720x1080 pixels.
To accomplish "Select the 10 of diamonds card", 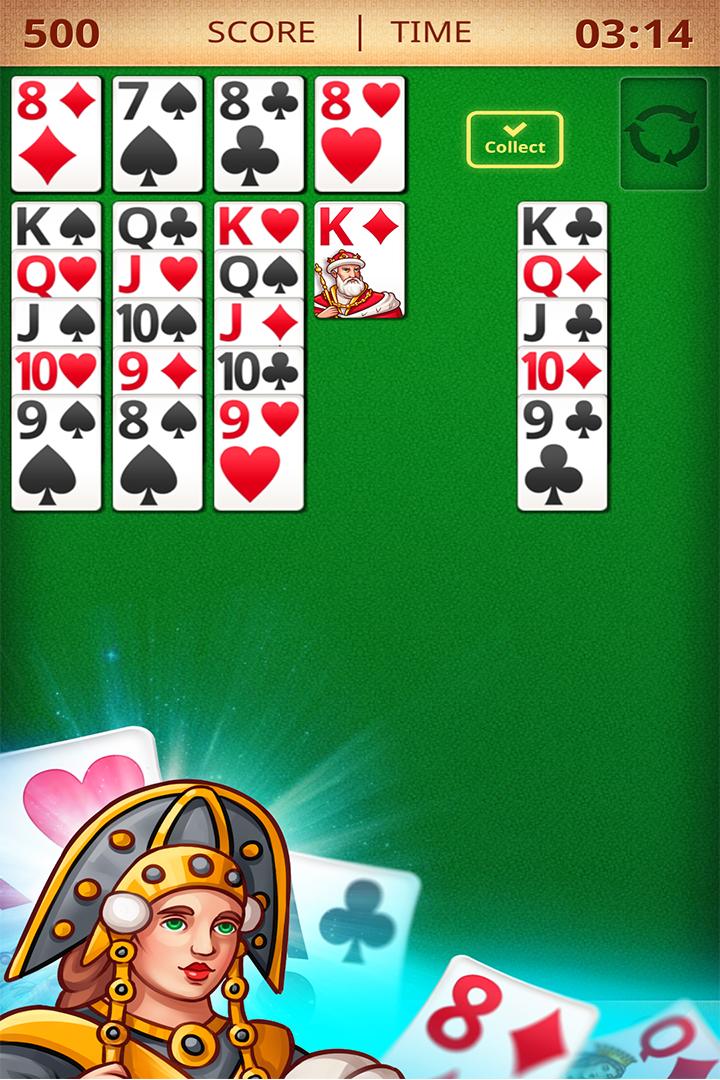I will pos(562,372).
